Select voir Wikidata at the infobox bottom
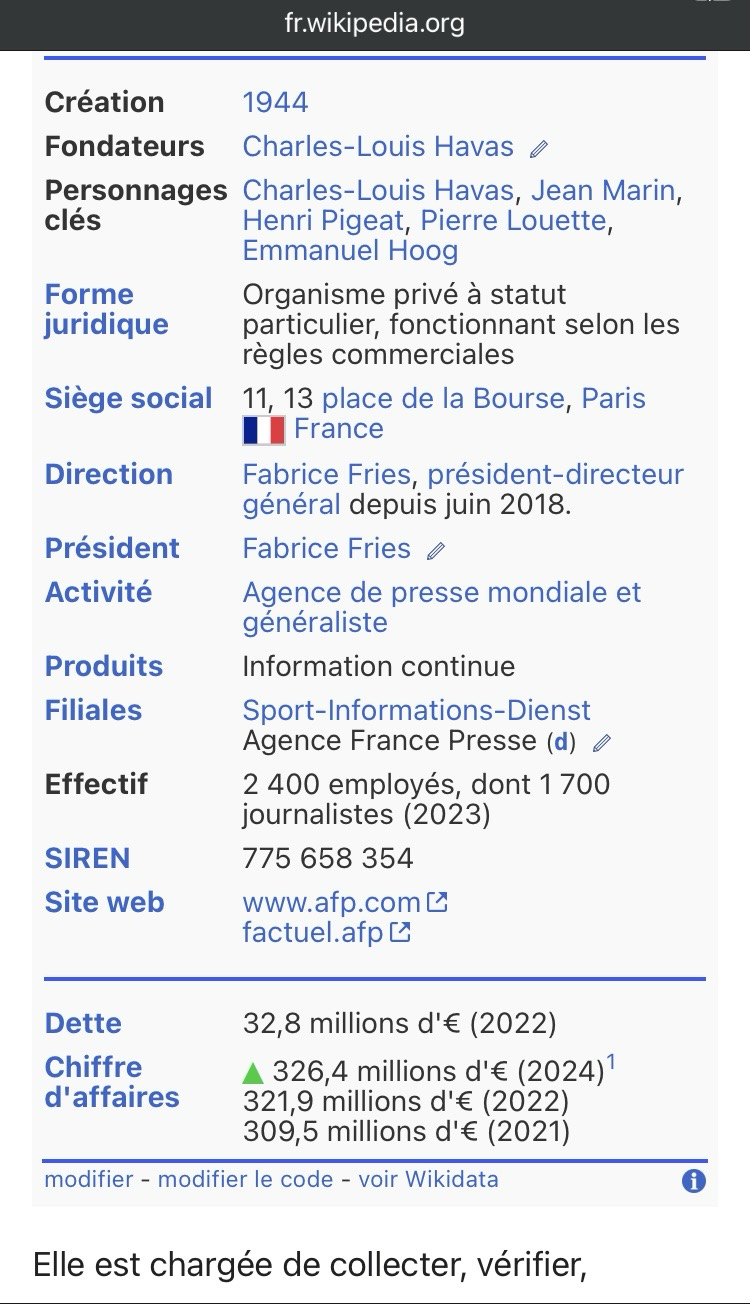 click(x=428, y=1179)
